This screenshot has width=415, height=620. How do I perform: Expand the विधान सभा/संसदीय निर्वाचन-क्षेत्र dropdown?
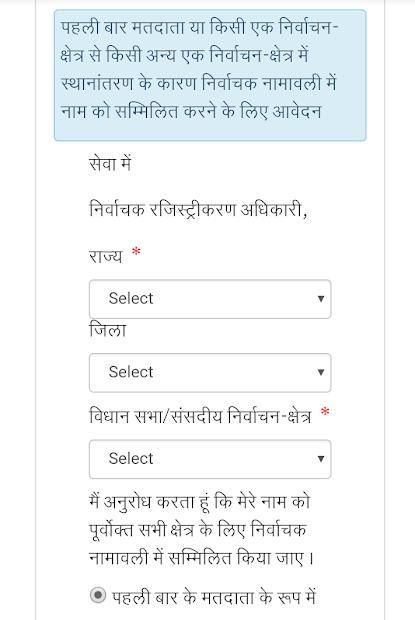210,459
